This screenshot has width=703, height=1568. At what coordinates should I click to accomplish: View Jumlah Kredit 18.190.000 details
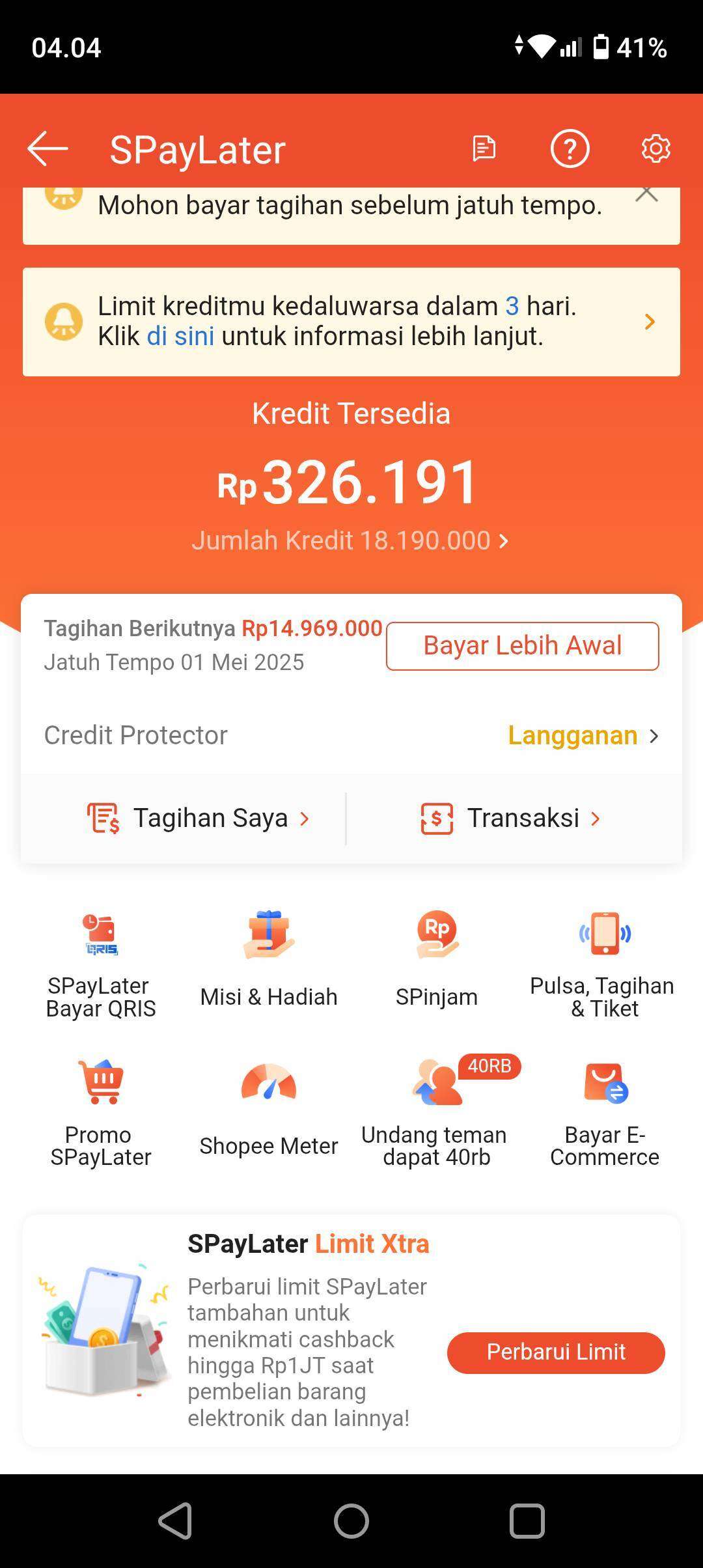(x=350, y=540)
